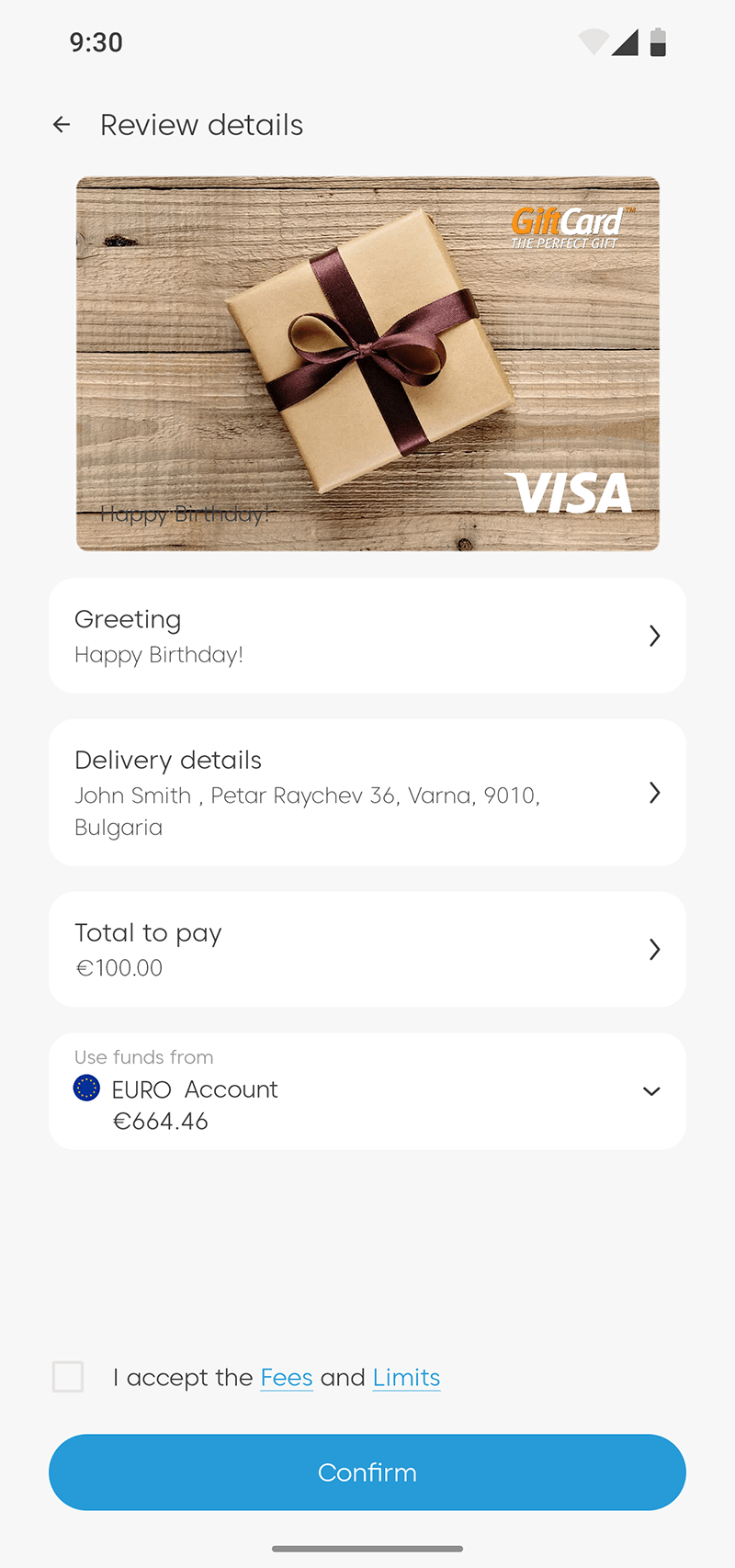
Task: Open the Greeting row
Action: coord(367,636)
